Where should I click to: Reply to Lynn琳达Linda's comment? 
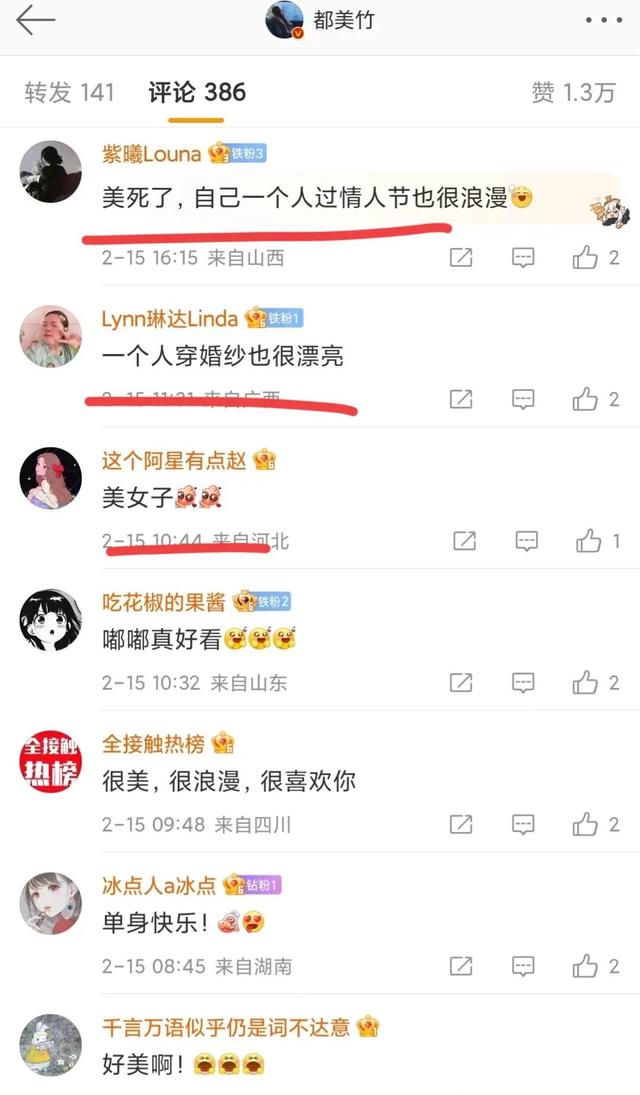tap(523, 399)
